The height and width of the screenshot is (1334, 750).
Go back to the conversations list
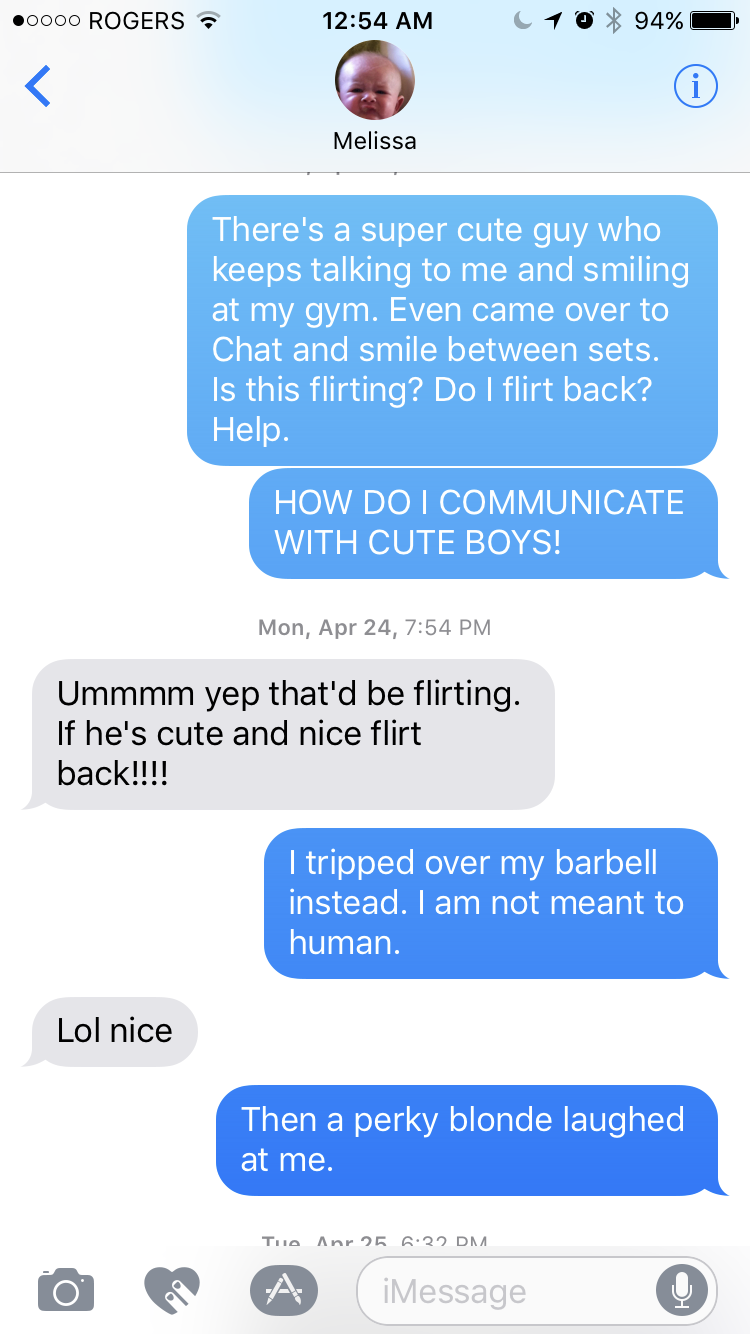point(38,87)
